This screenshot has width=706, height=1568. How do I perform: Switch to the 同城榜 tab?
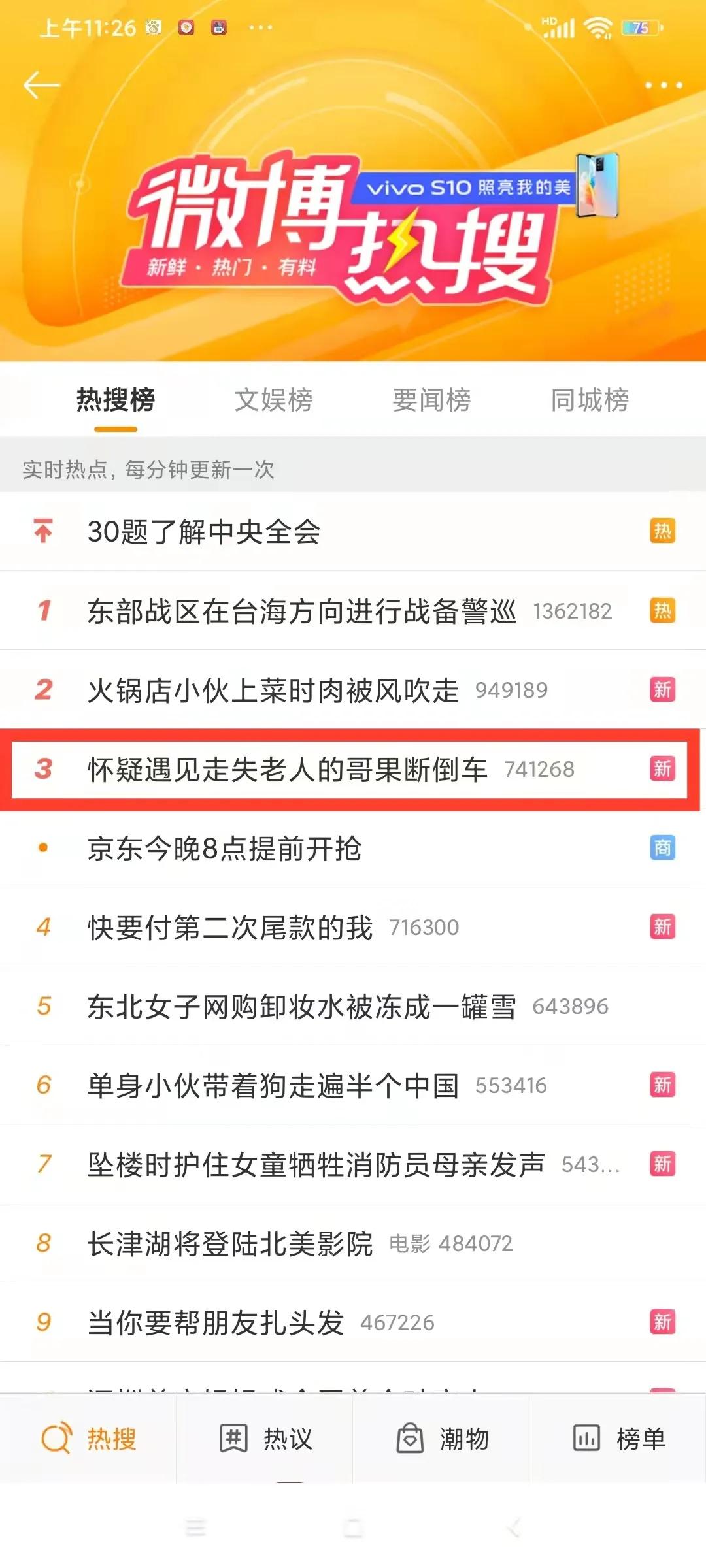[x=590, y=400]
